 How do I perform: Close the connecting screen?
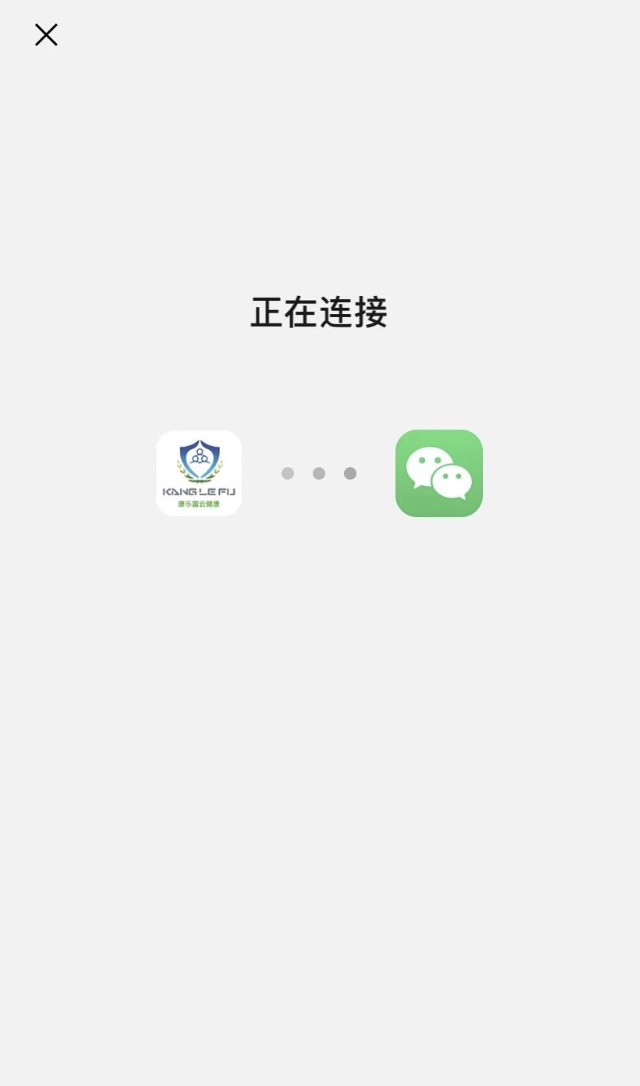tap(46, 35)
